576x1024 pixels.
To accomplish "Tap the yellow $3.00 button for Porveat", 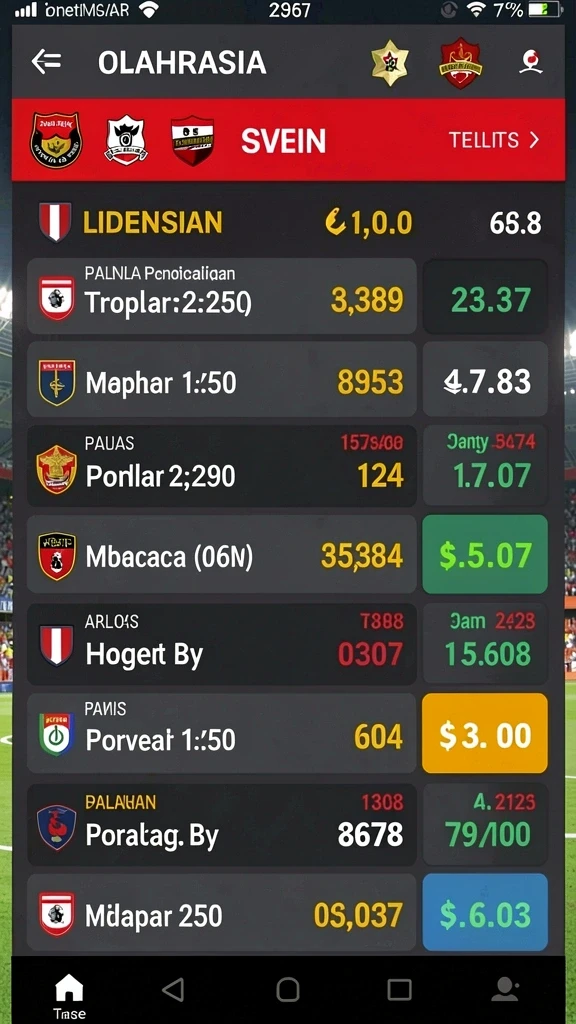I will (x=485, y=733).
